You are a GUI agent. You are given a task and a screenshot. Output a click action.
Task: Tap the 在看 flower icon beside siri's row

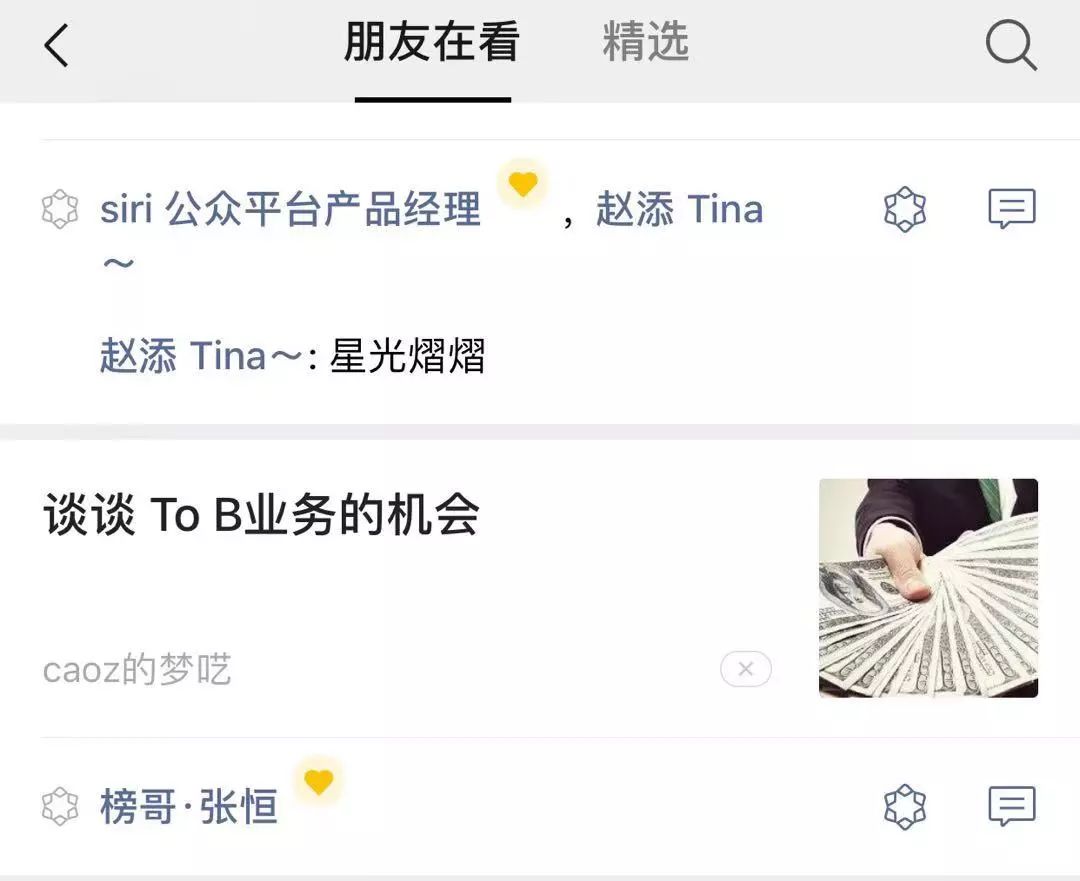pyautogui.click(x=904, y=210)
